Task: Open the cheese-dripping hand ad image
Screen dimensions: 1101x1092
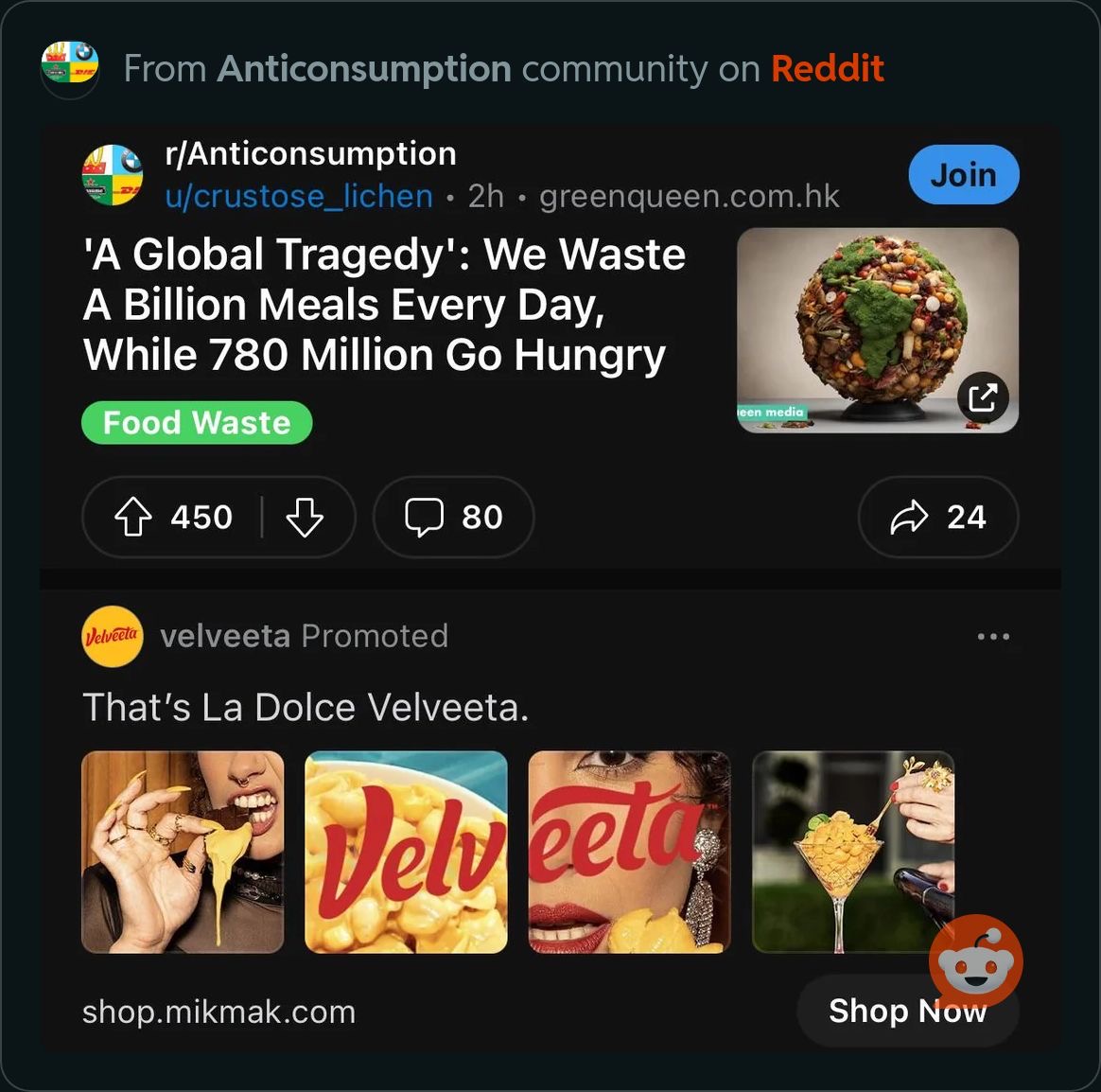Action: tap(183, 852)
